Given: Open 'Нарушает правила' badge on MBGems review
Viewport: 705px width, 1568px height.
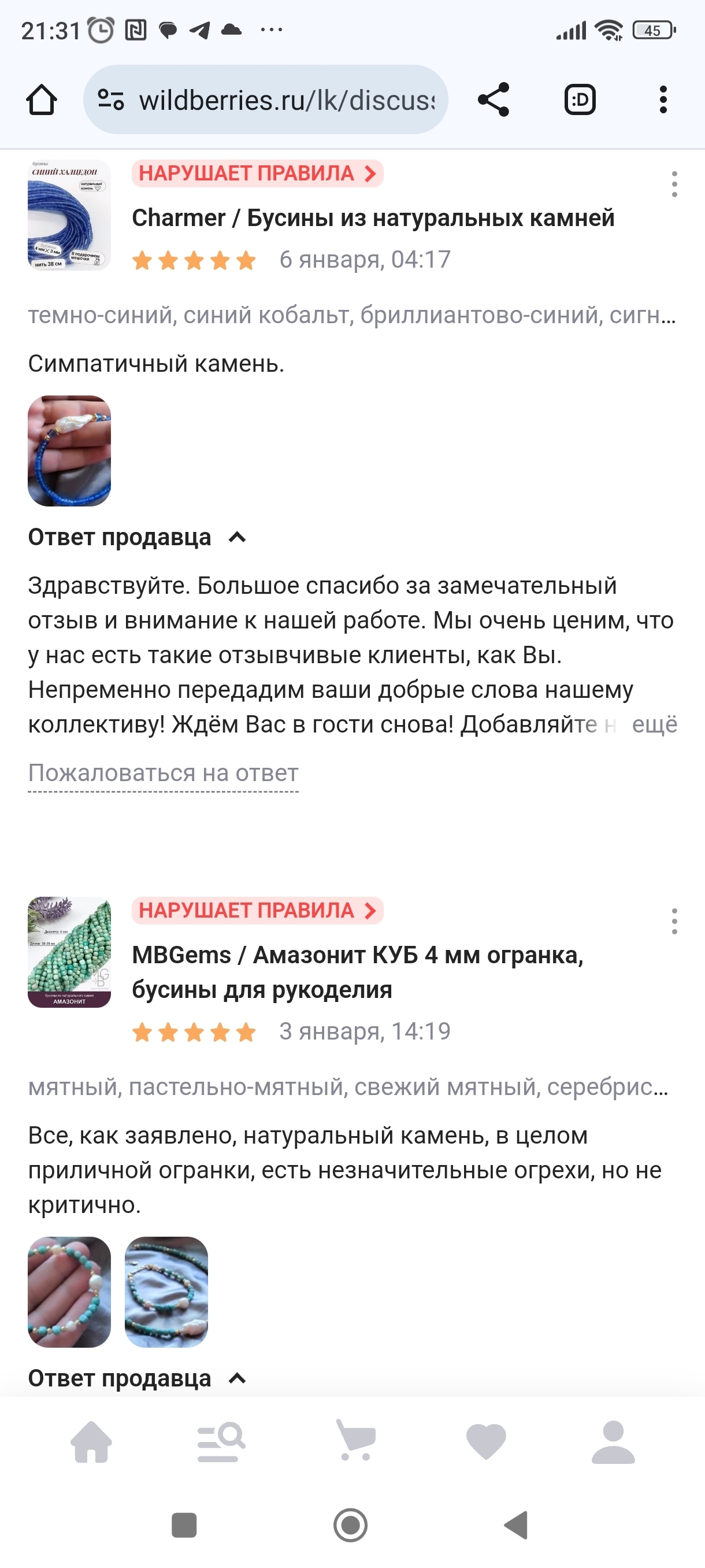Looking at the screenshot, I should click(257, 911).
